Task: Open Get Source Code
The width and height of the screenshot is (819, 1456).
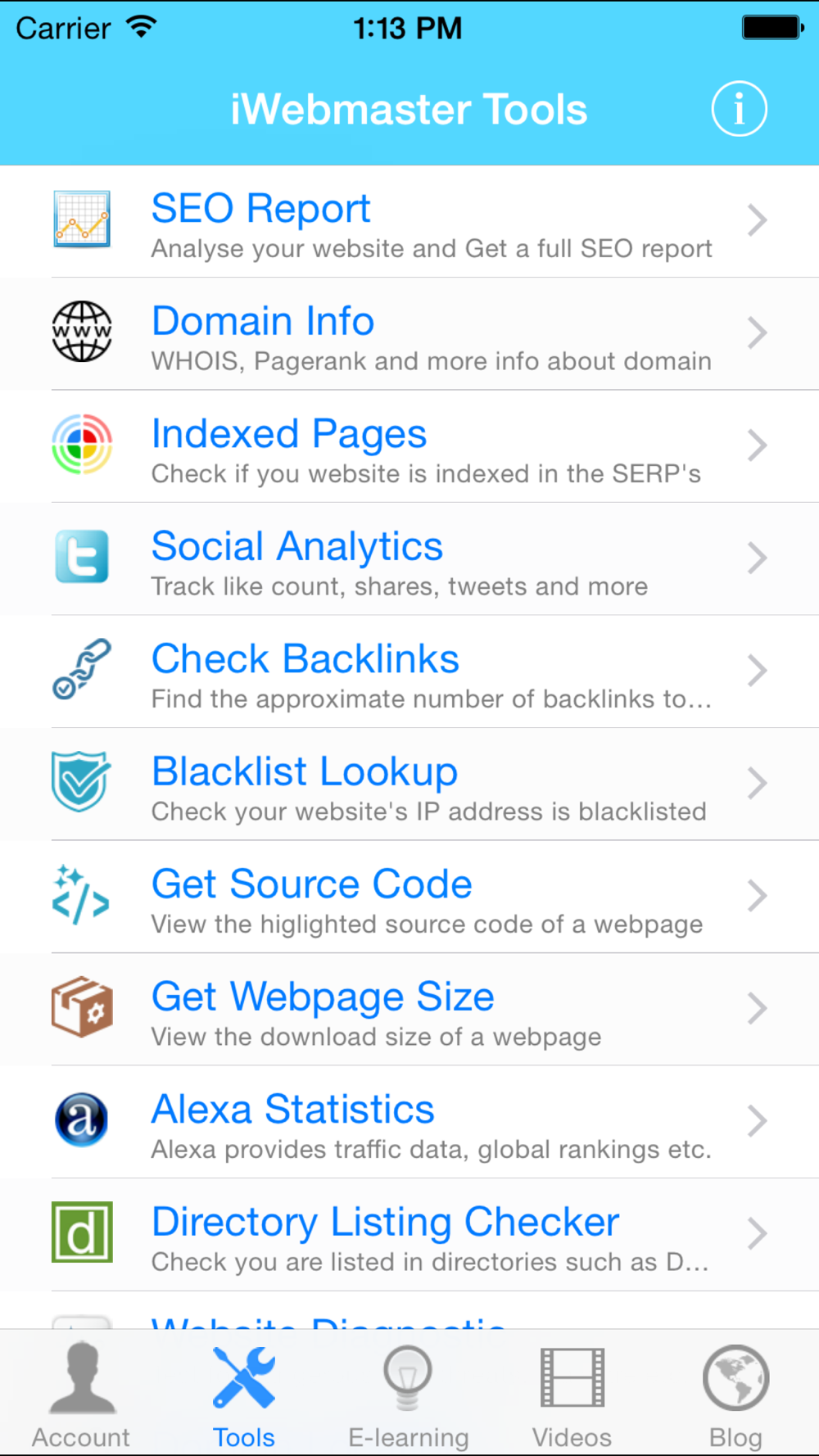Action: 409,897
